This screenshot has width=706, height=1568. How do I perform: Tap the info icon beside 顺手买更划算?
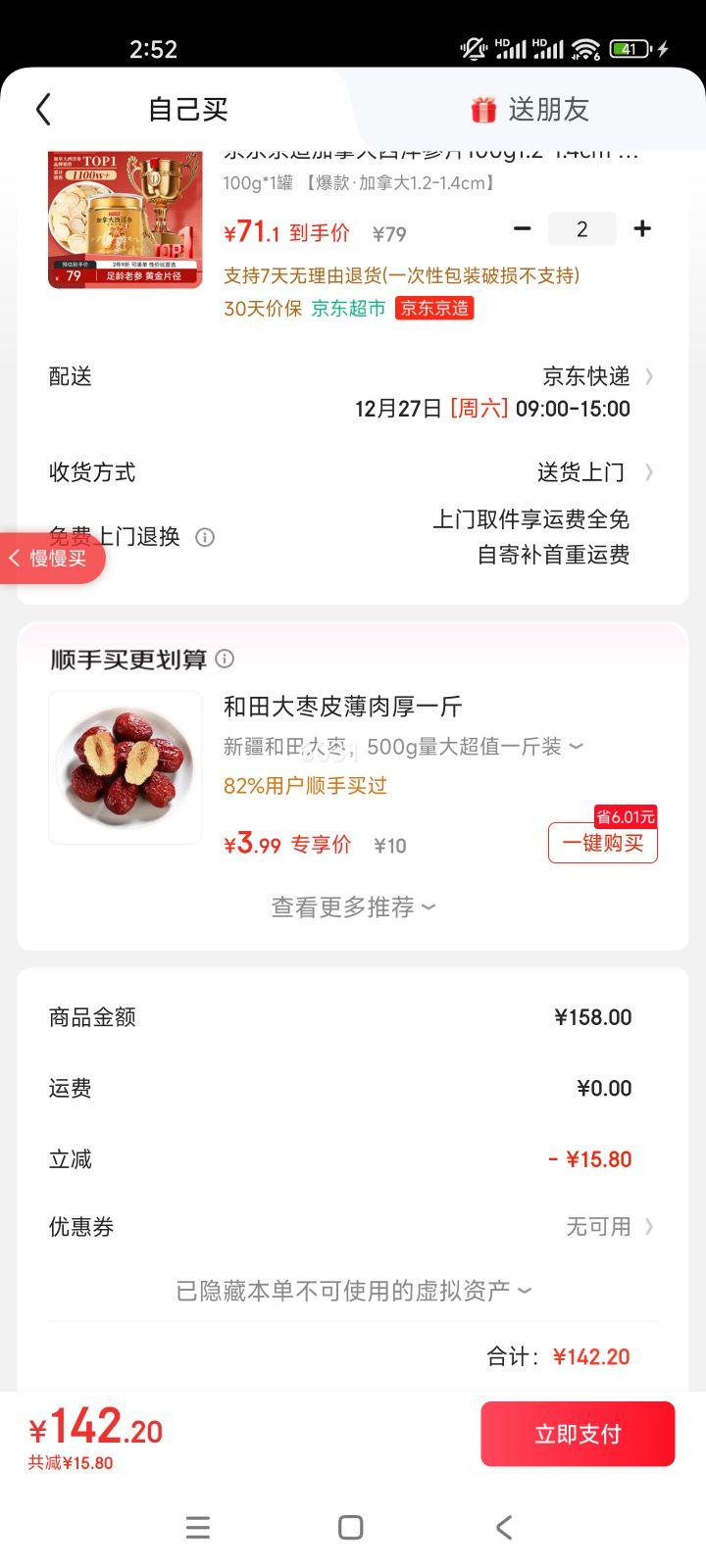[x=224, y=660]
